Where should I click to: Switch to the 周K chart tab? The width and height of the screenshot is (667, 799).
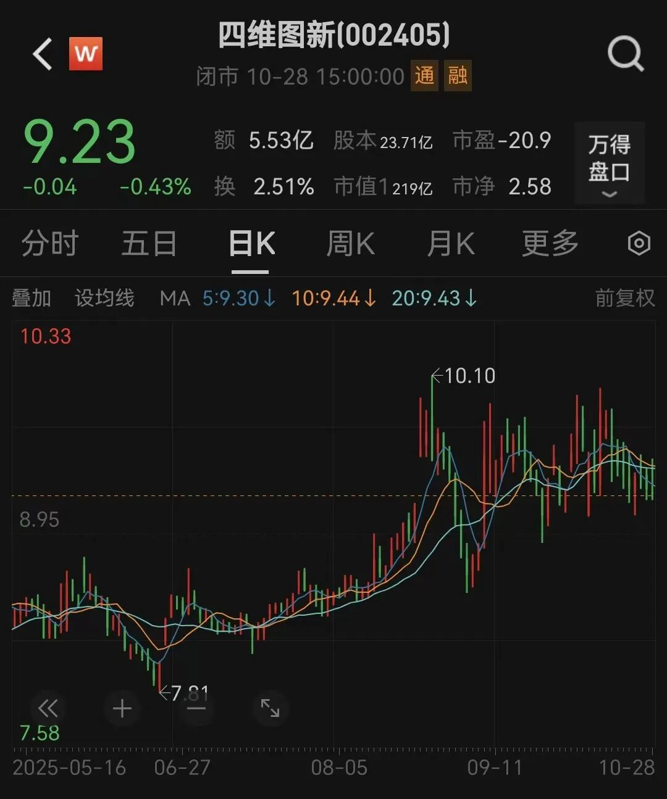click(x=350, y=243)
